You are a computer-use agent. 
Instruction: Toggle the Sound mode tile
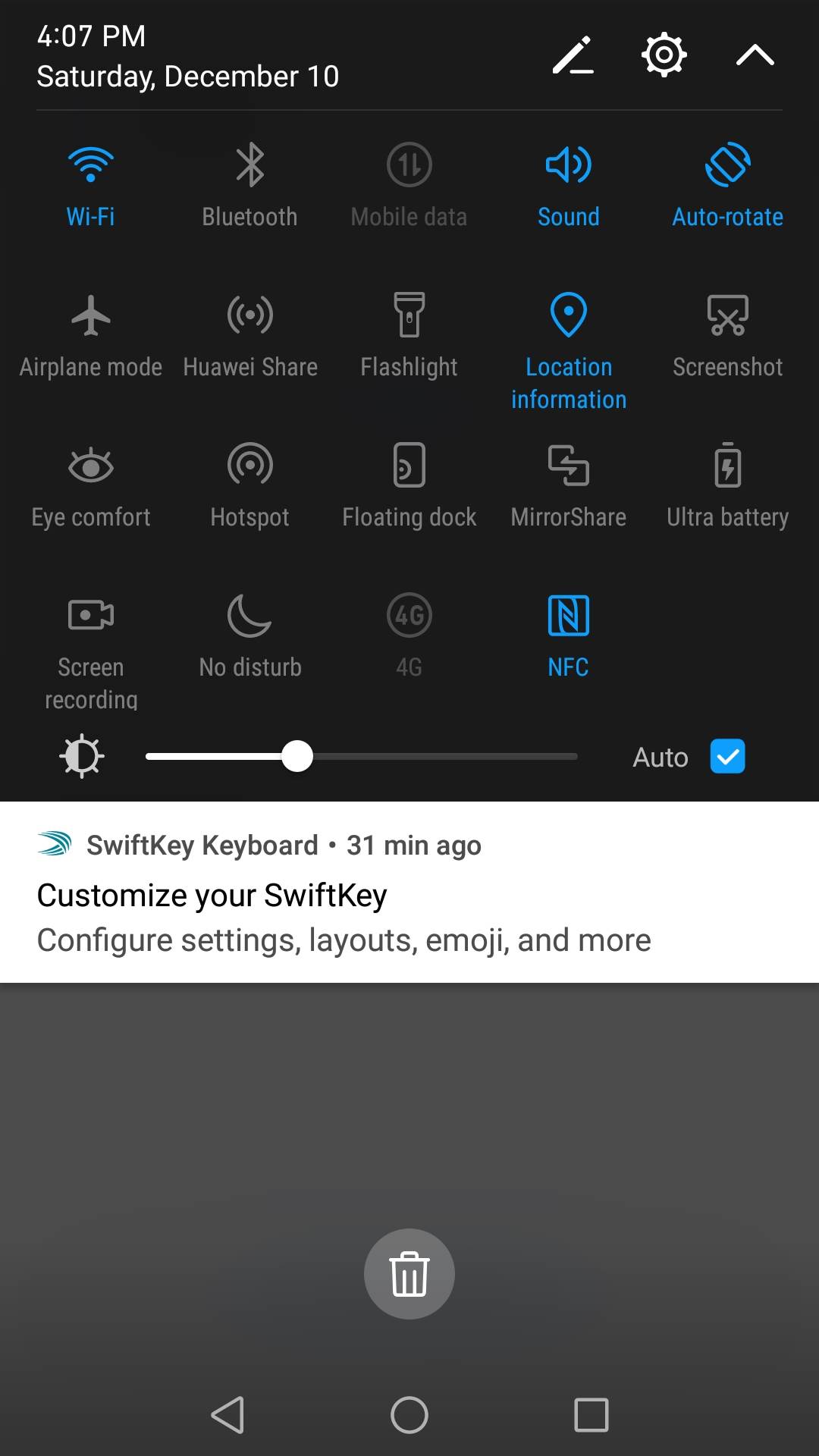(x=568, y=165)
